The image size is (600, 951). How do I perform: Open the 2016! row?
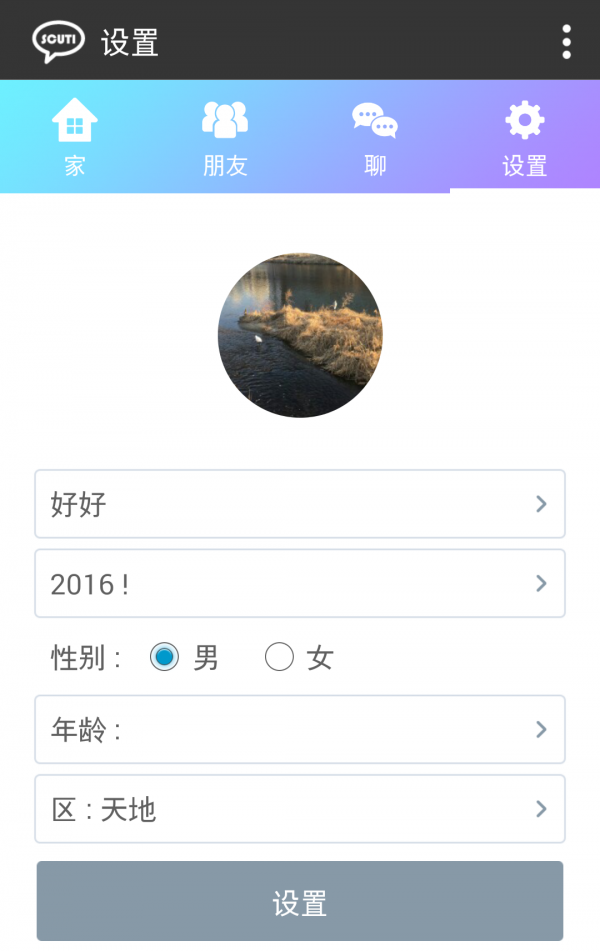(300, 583)
